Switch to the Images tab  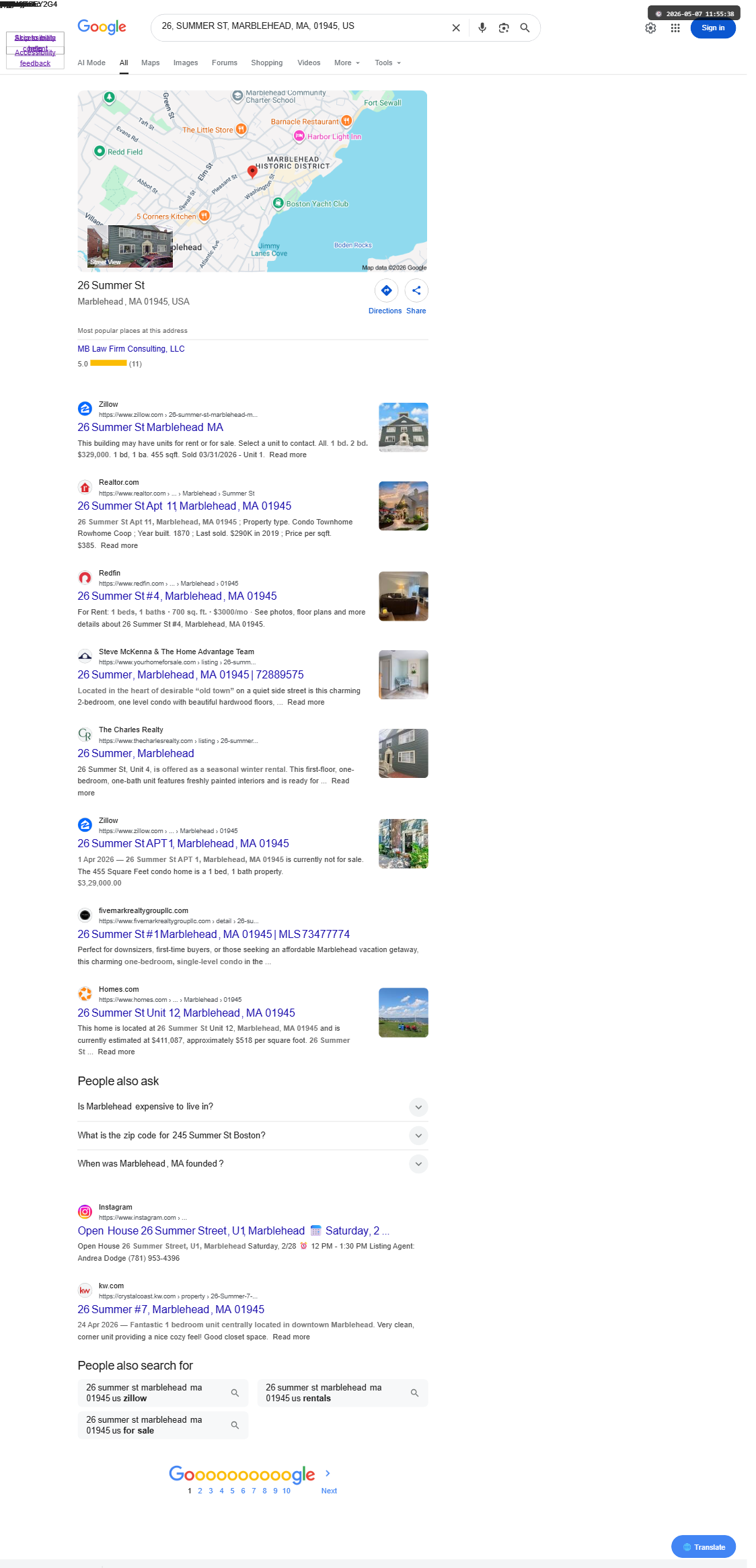click(x=186, y=63)
